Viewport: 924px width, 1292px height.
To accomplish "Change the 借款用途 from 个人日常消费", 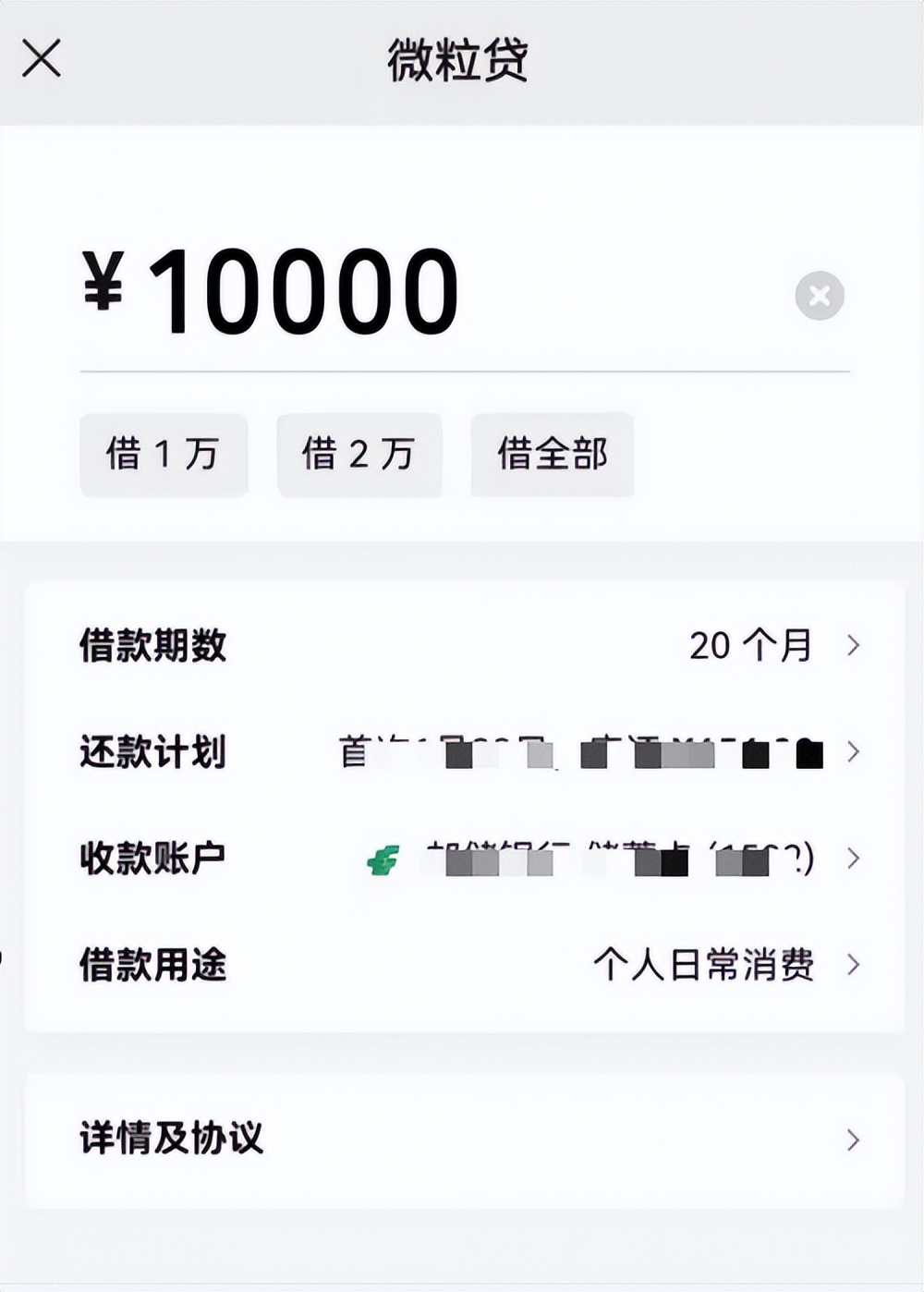I will coord(704,966).
